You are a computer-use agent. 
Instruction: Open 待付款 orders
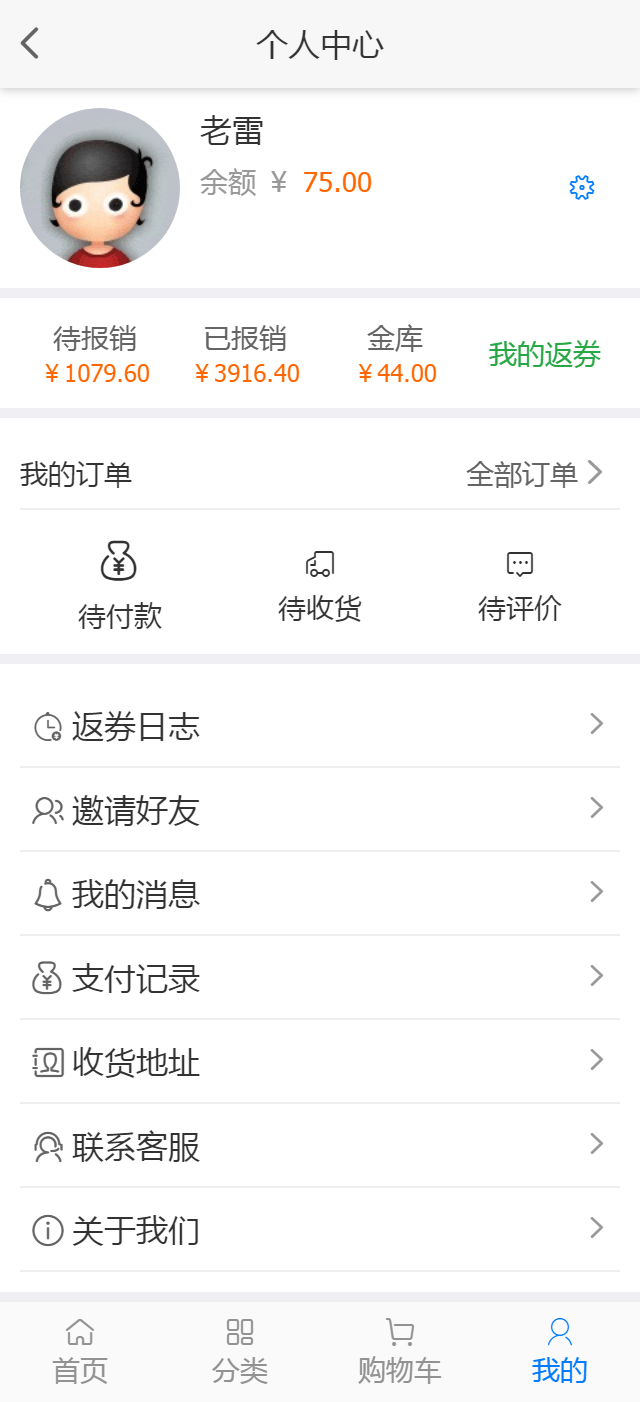tap(120, 586)
